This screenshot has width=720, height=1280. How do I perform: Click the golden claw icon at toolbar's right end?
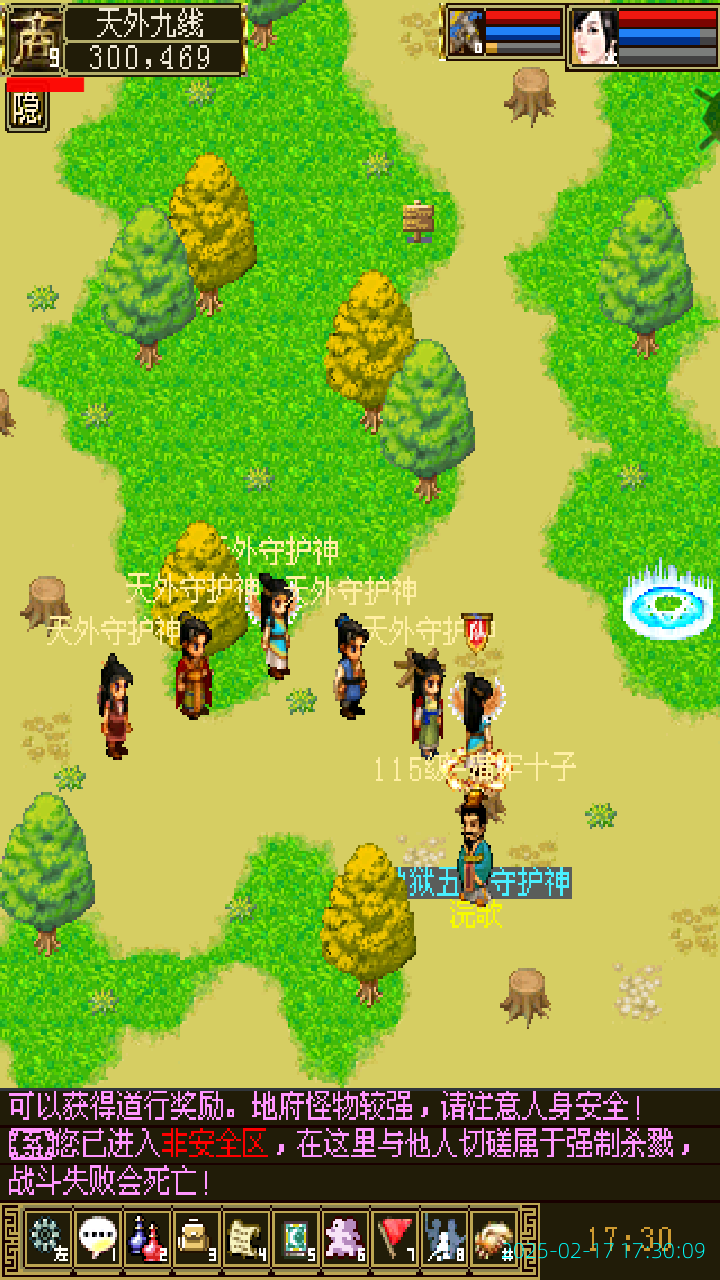(495, 1237)
